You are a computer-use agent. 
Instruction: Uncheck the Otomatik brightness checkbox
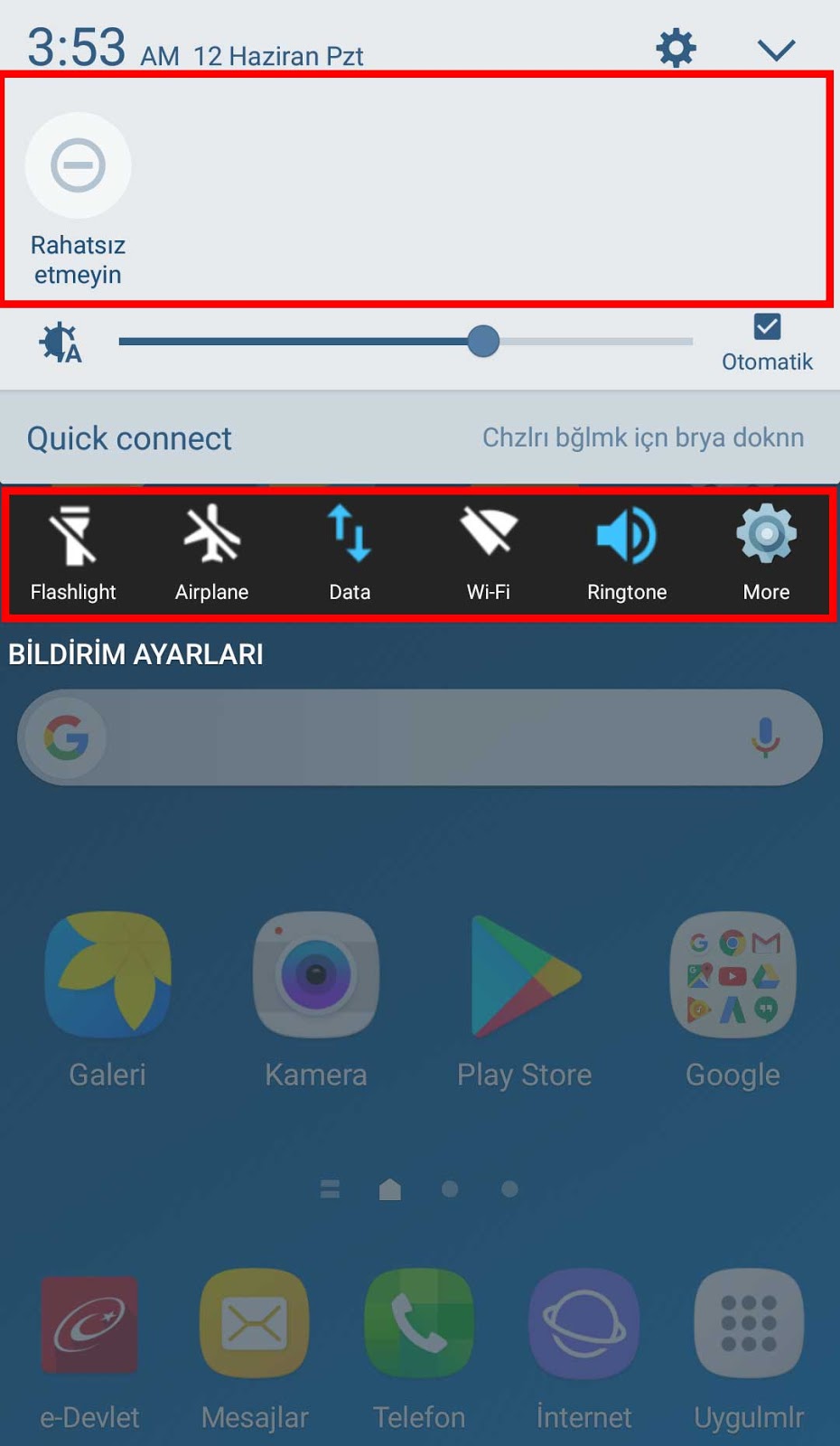(x=767, y=326)
